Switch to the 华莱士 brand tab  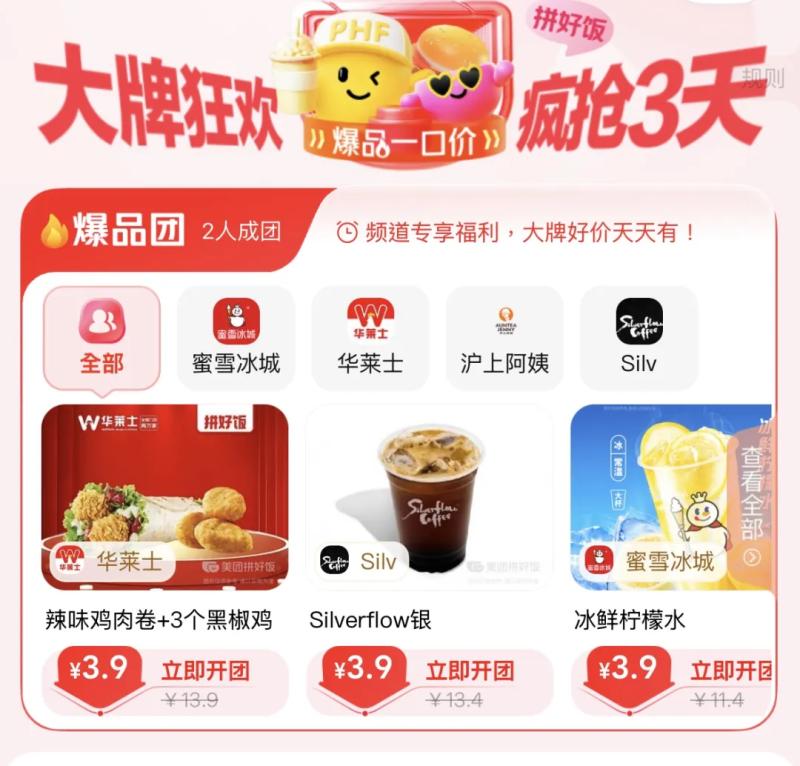click(x=370, y=338)
